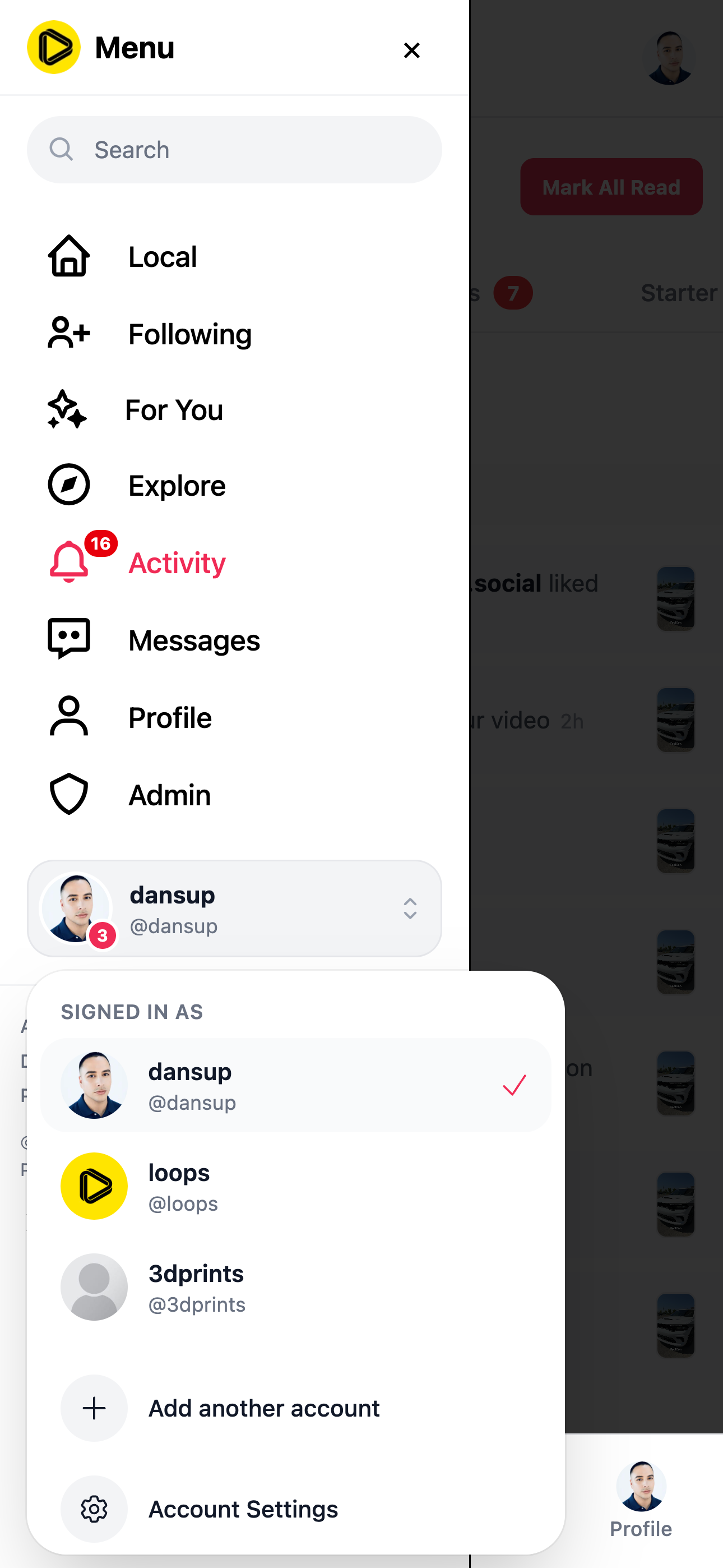Go to the Following feed
723x1568 pixels.
pyautogui.click(x=234, y=334)
